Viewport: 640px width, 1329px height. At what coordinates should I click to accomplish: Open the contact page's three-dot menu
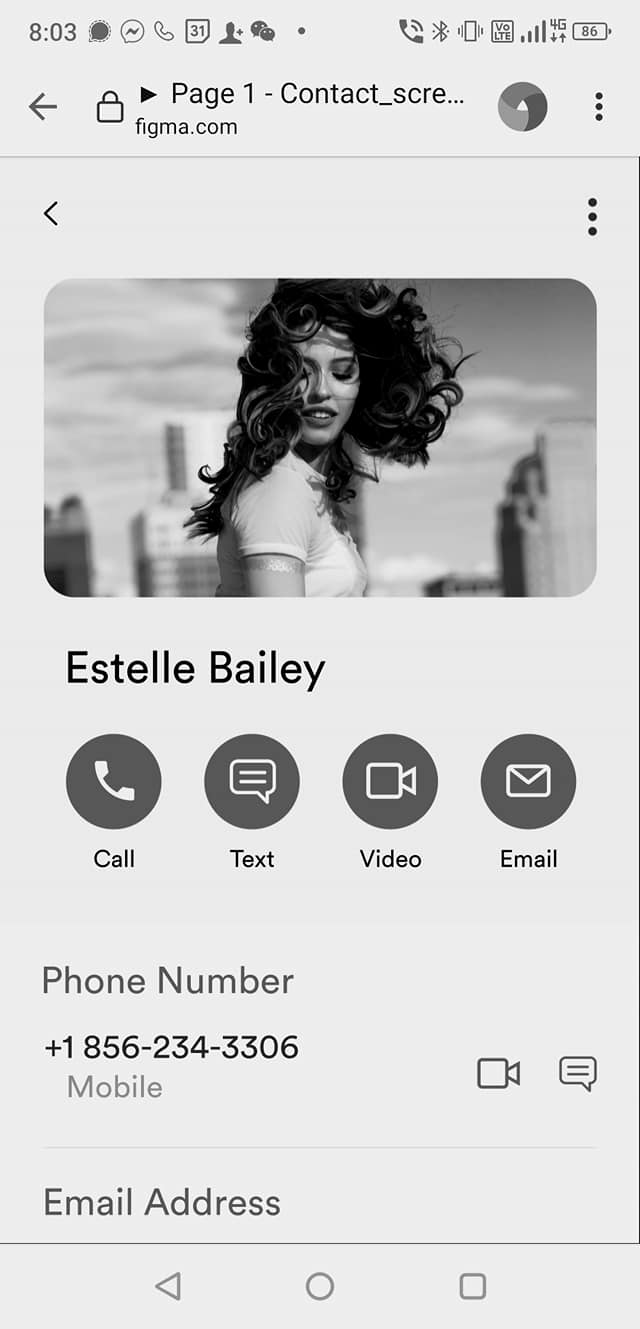[x=592, y=217]
